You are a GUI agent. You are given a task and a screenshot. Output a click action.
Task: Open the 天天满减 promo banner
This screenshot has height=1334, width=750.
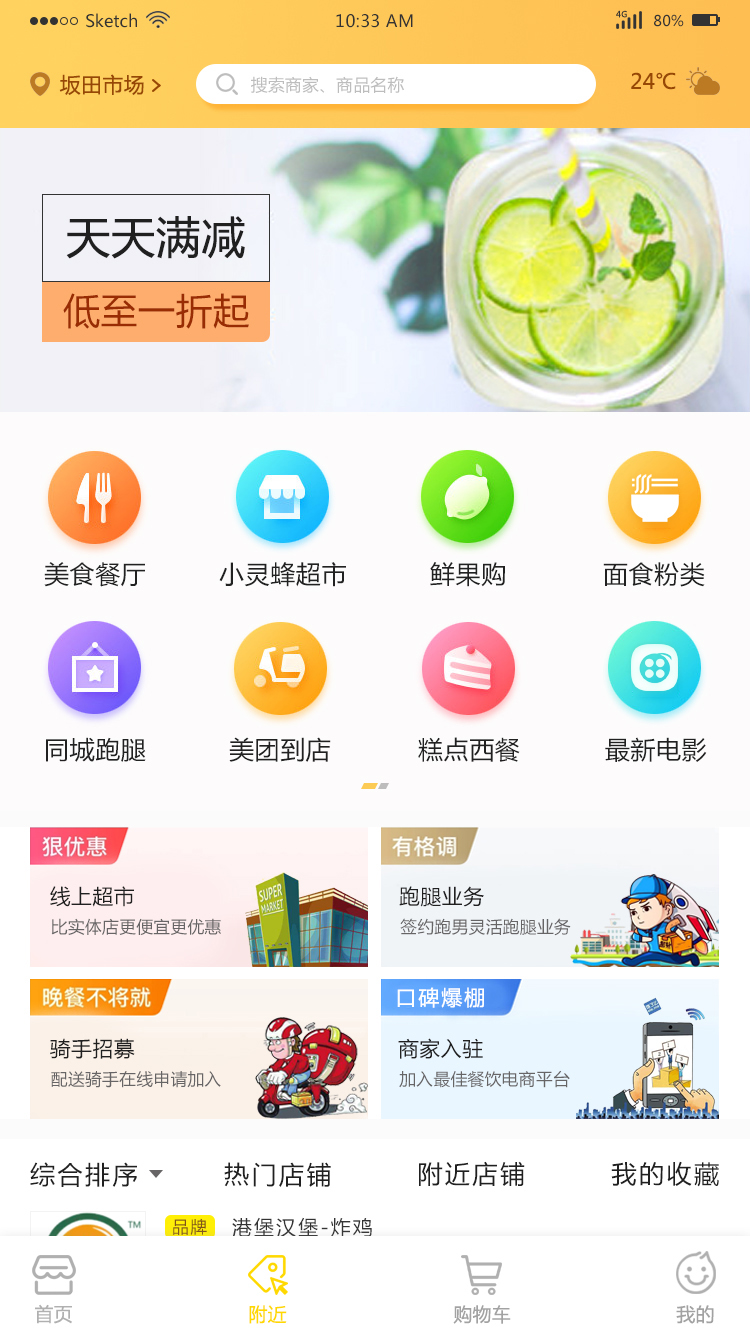(x=375, y=270)
